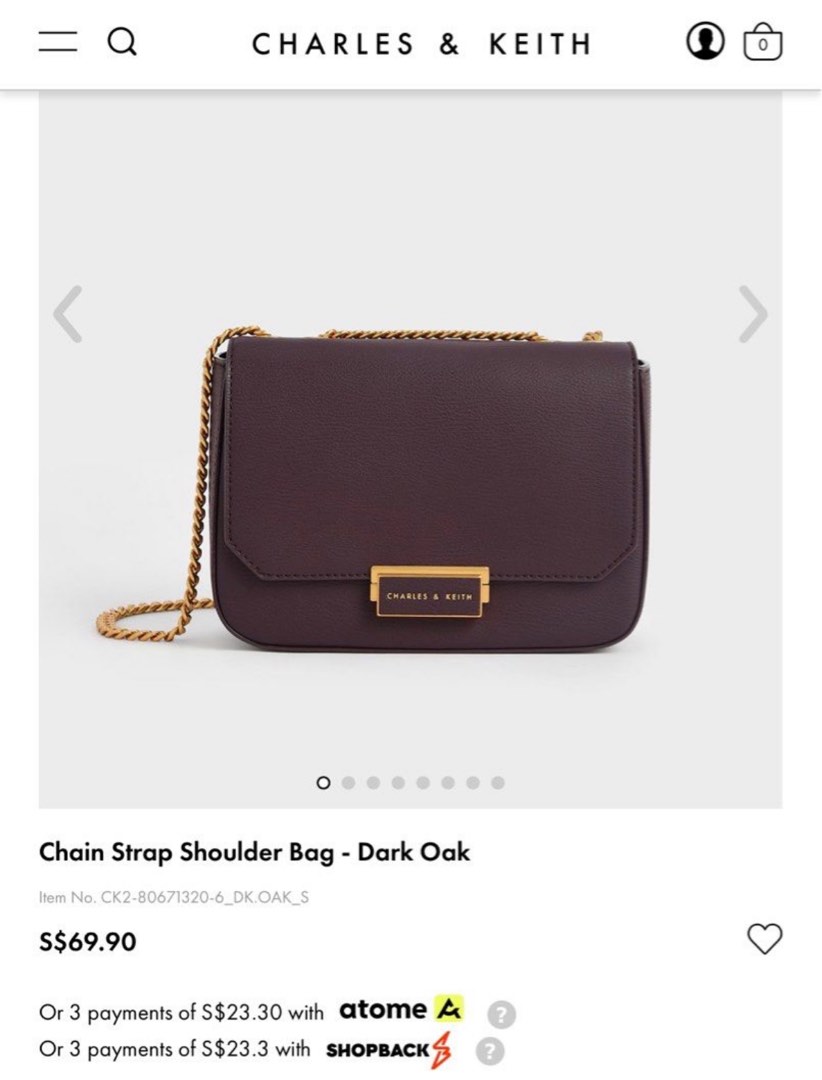Jump to the last image indicator dot
The height and width of the screenshot is (1080, 822).
coord(498,782)
